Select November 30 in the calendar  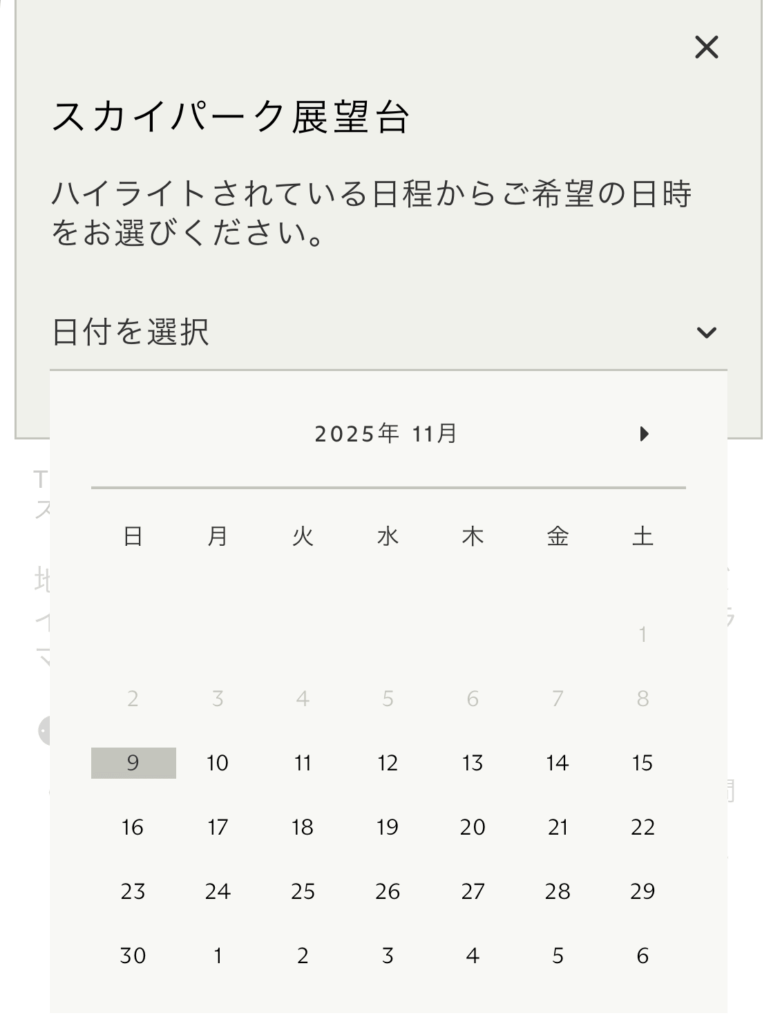pyautogui.click(x=133, y=955)
